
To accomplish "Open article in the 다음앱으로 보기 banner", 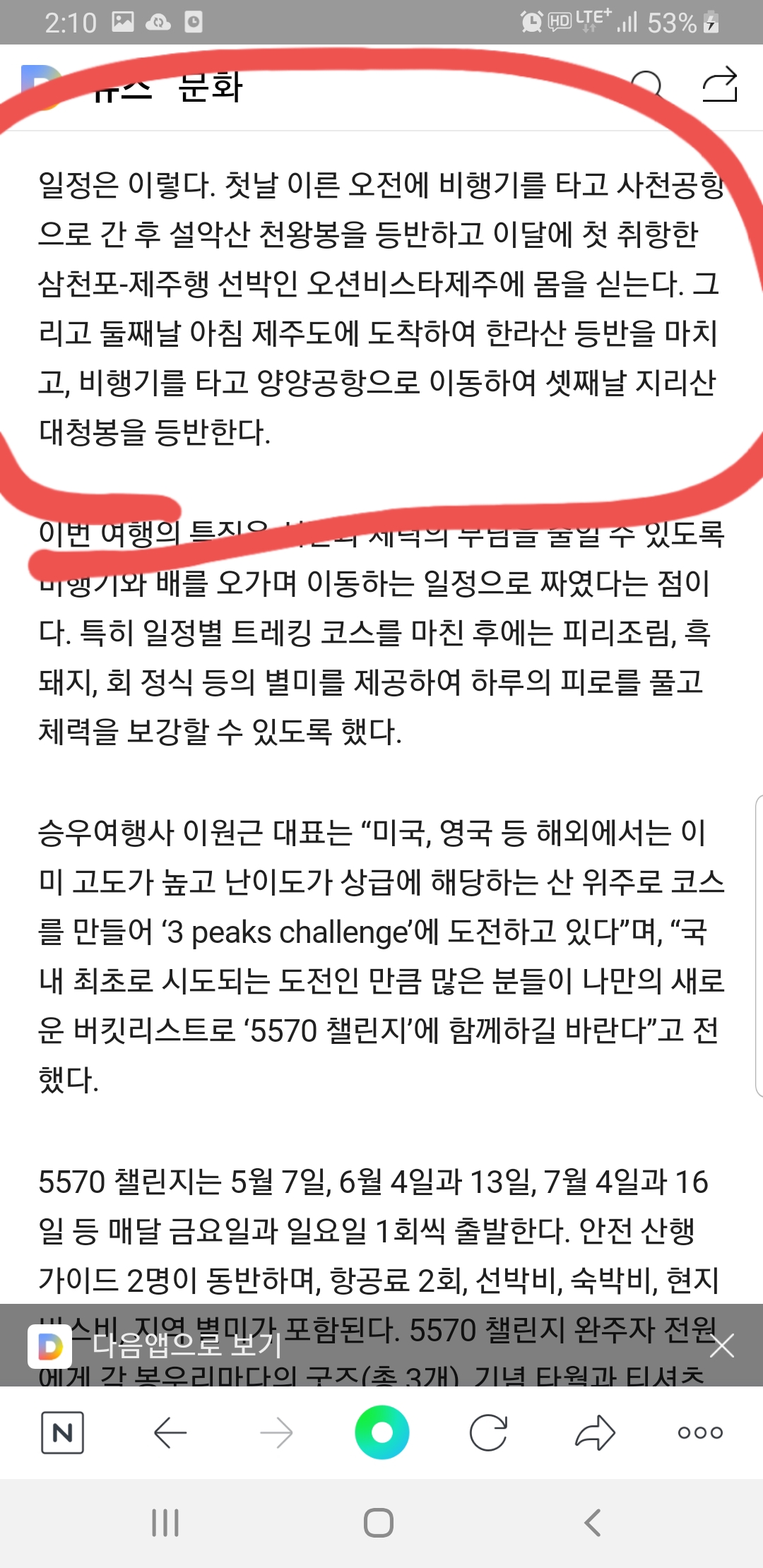I will pos(187,1346).
